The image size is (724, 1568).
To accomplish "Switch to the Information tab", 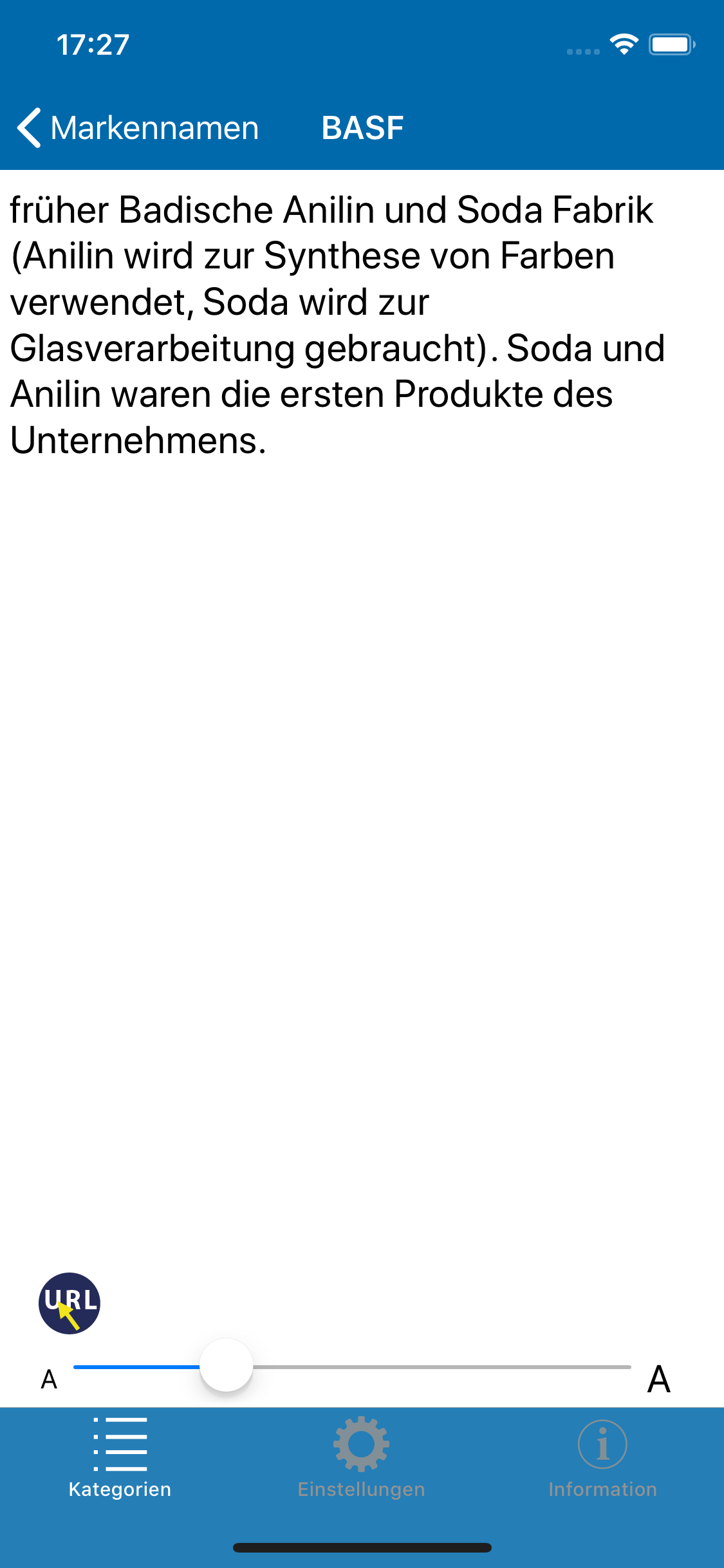I will click(x=603, y=1458).
